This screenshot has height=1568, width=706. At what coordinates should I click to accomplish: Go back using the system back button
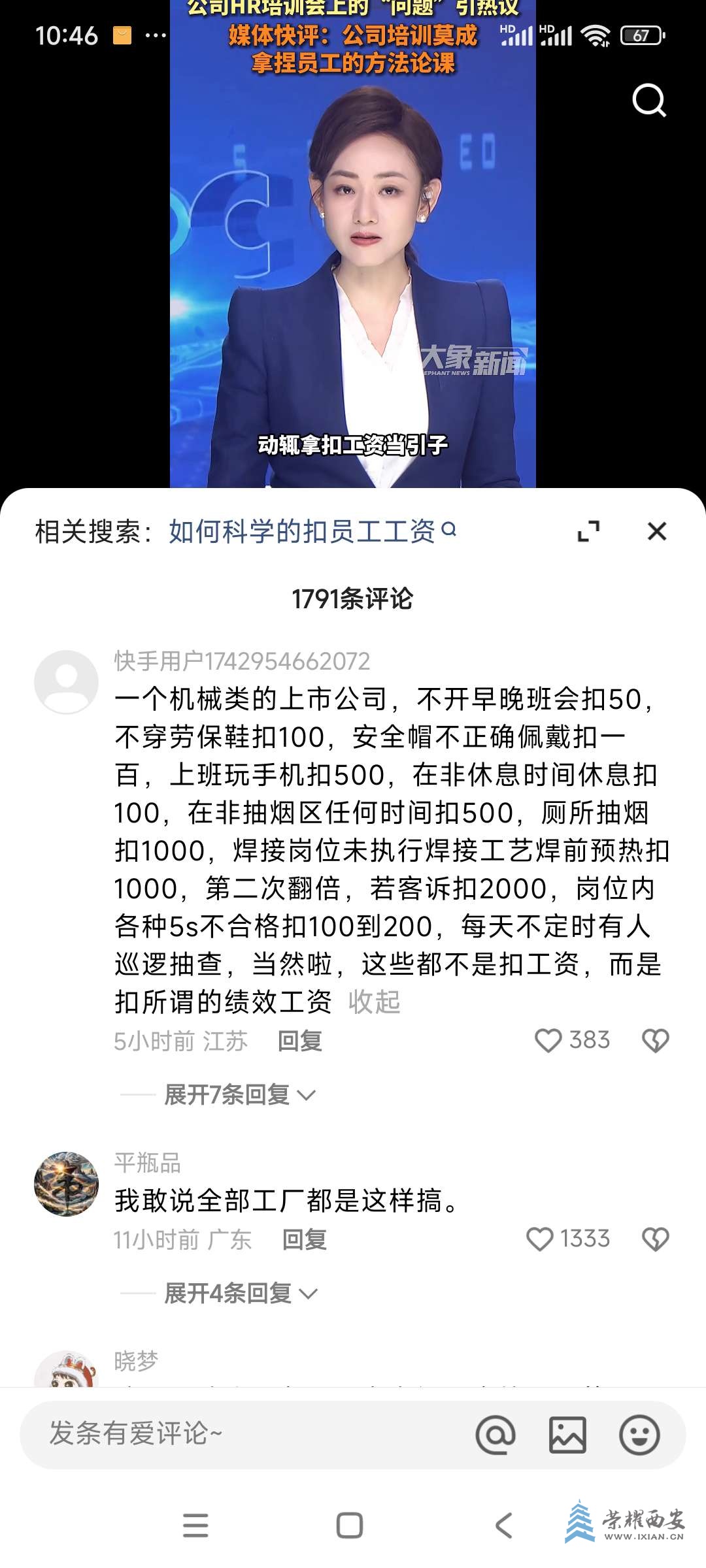(x=503, y=1526)
